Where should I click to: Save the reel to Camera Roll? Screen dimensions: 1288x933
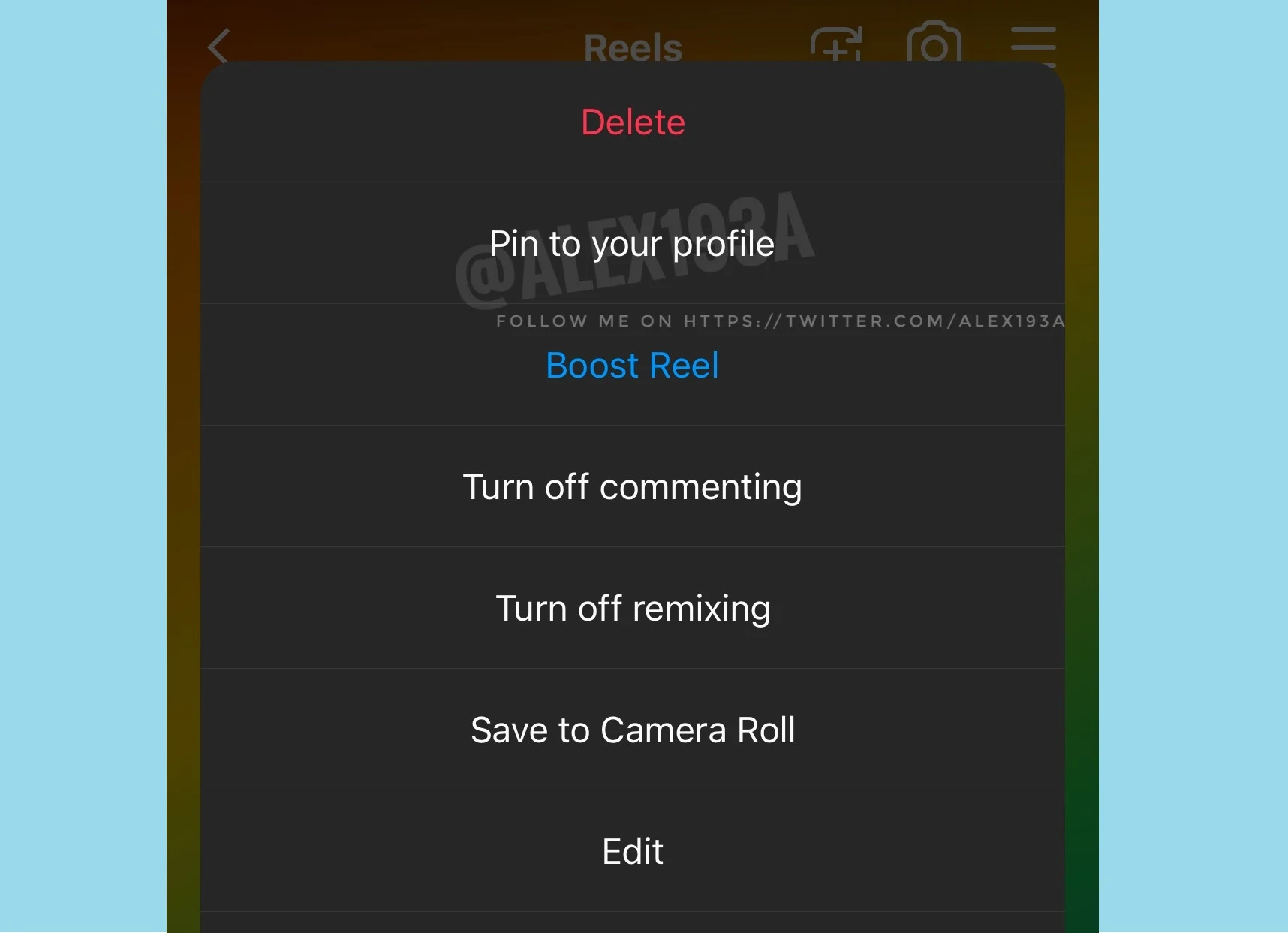tap(633, 730)
